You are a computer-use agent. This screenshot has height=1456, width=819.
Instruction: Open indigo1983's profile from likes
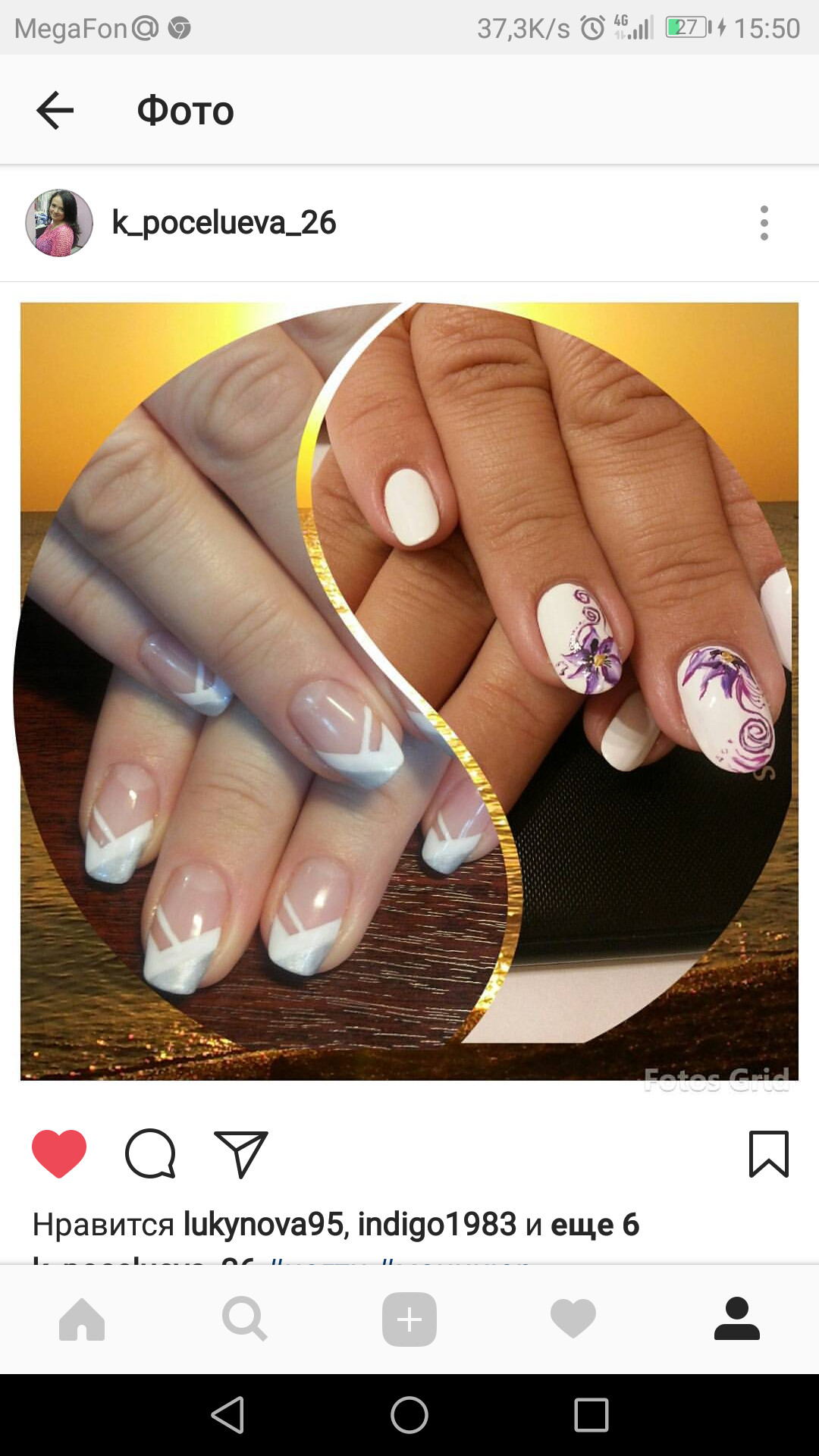(437, 1224)
